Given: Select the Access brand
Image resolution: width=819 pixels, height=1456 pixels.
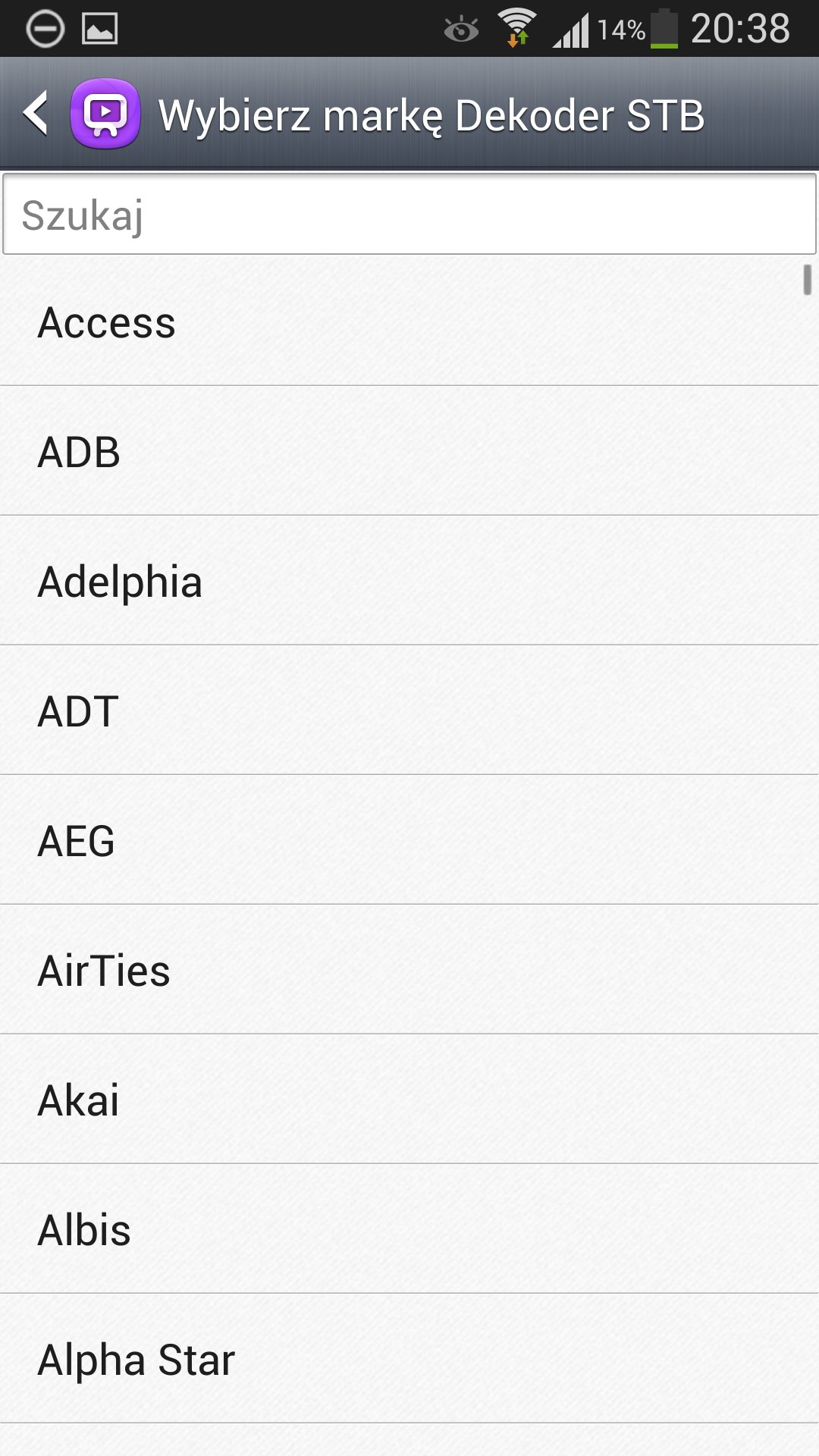Looking at the screenshot, I should coord(409,322).
